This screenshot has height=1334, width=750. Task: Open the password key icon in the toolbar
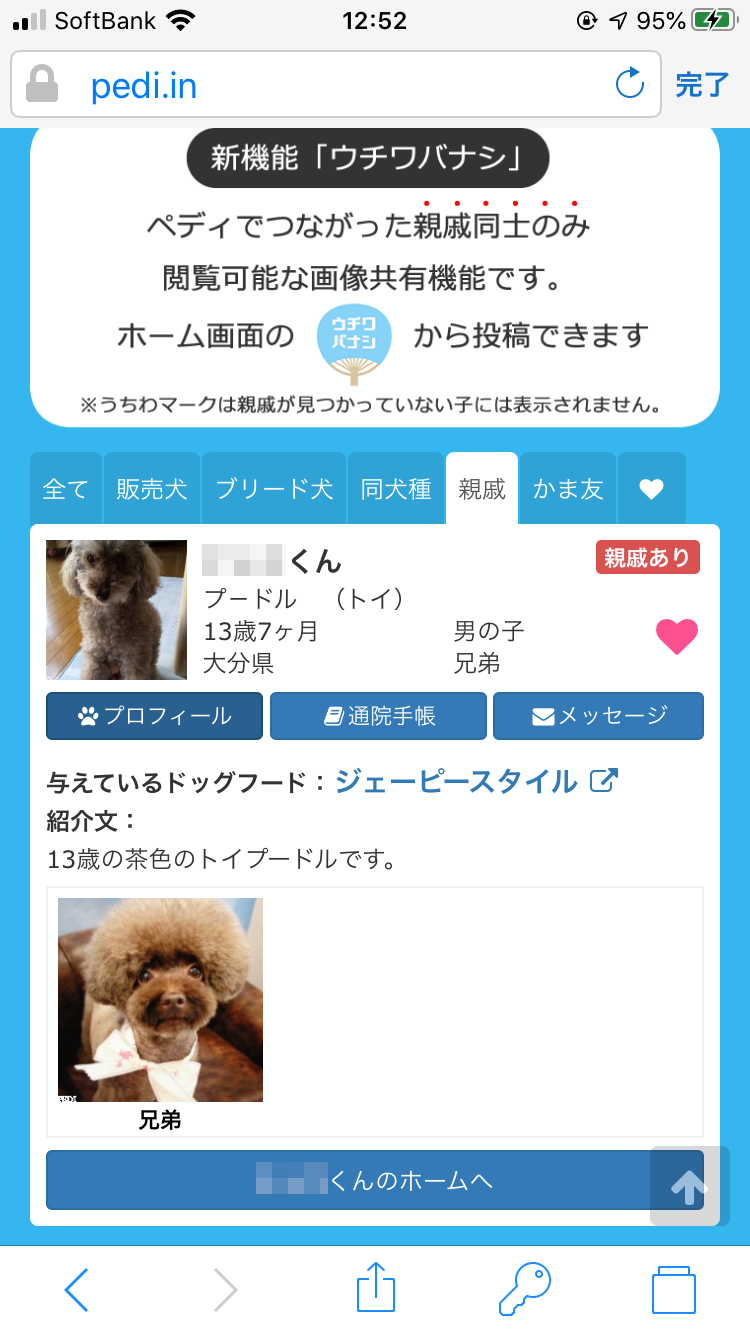point(525,1289)
